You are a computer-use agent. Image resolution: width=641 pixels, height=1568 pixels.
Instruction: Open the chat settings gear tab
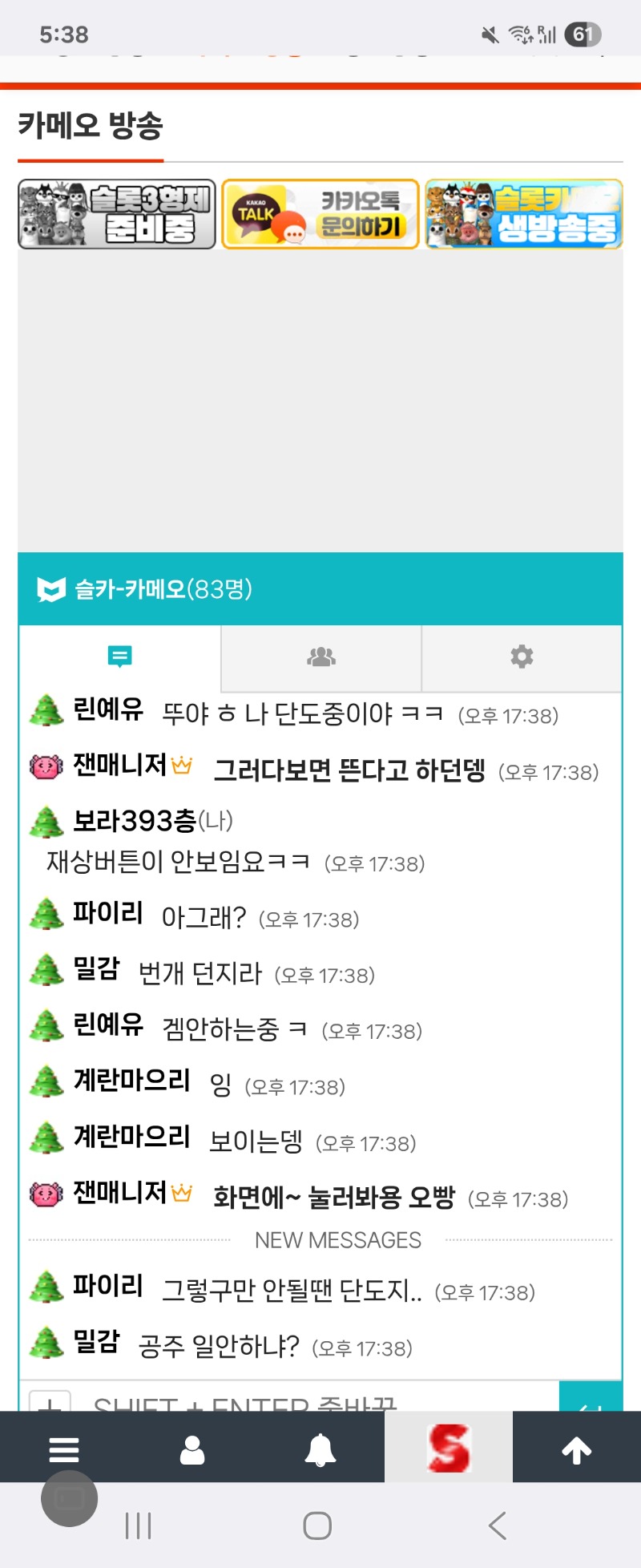pyautogui.click(x=522, y=657)
